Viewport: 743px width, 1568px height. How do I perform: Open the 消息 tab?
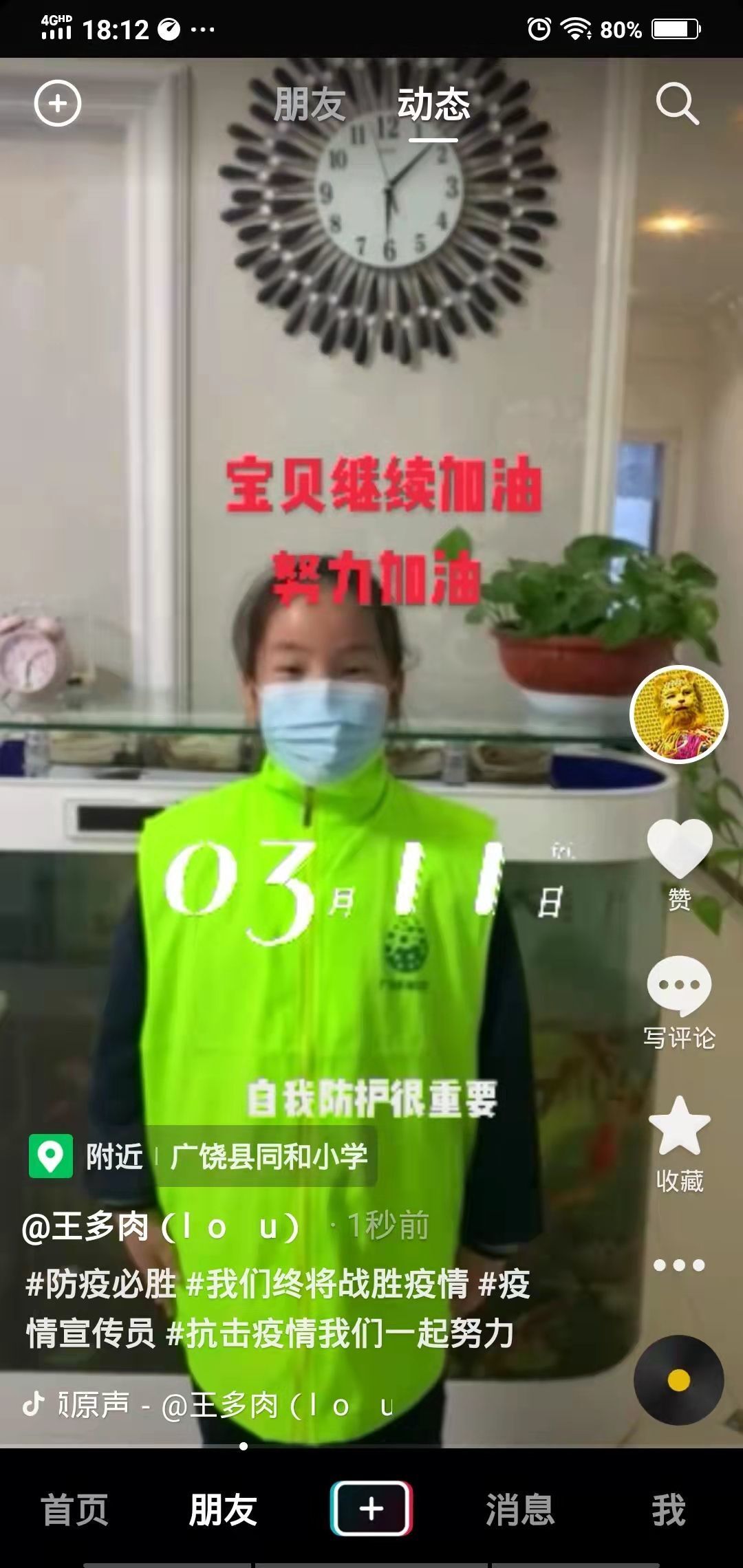pos(520,1510)
